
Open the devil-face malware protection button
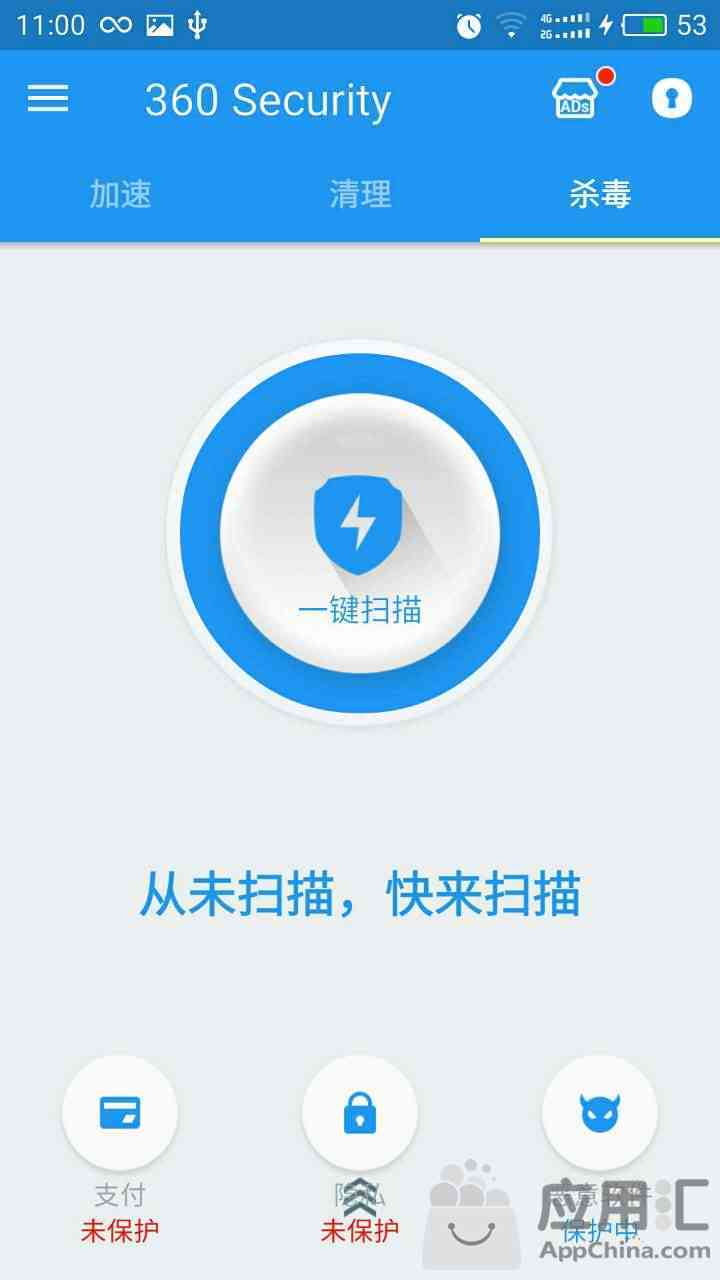click(600, 1113)
